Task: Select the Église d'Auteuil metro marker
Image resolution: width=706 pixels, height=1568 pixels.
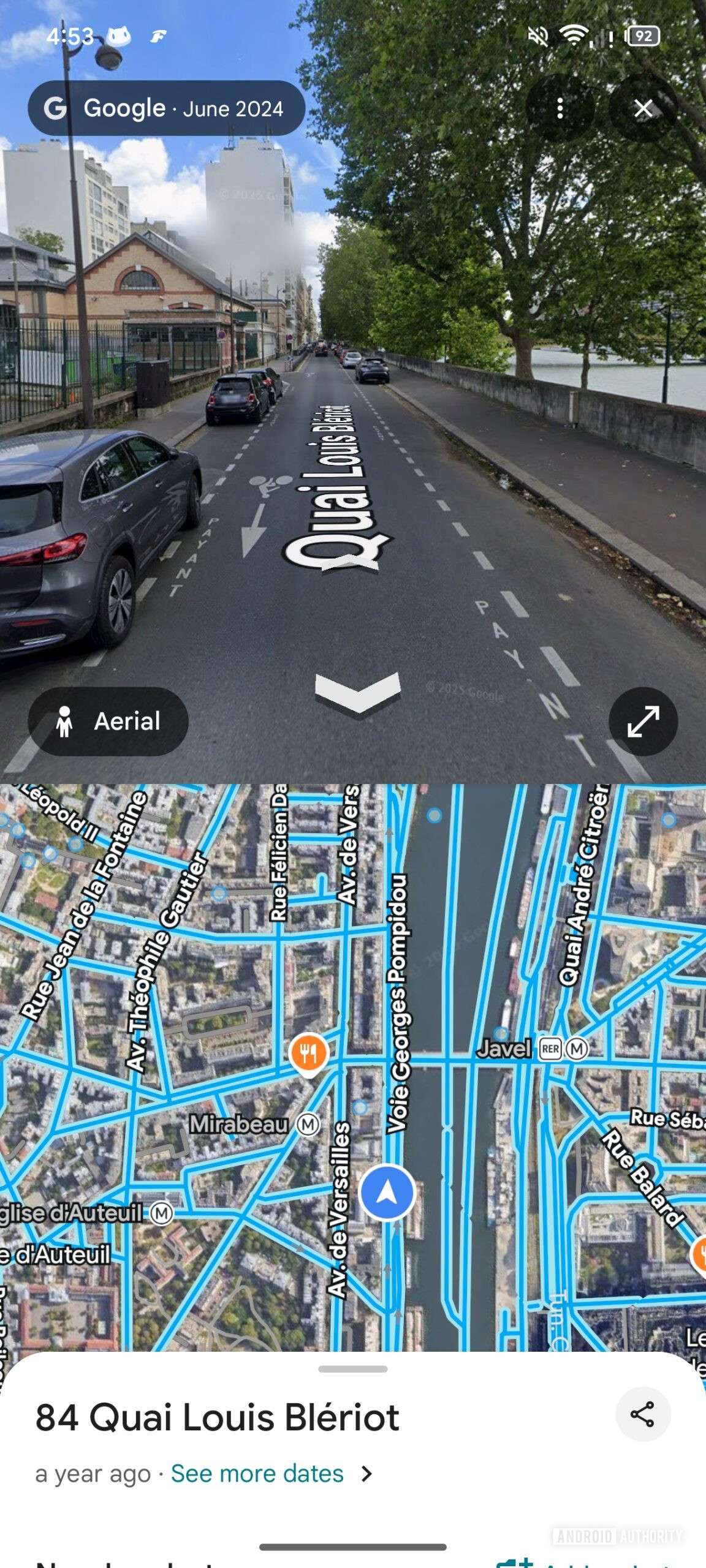Action: point(162,1213)
